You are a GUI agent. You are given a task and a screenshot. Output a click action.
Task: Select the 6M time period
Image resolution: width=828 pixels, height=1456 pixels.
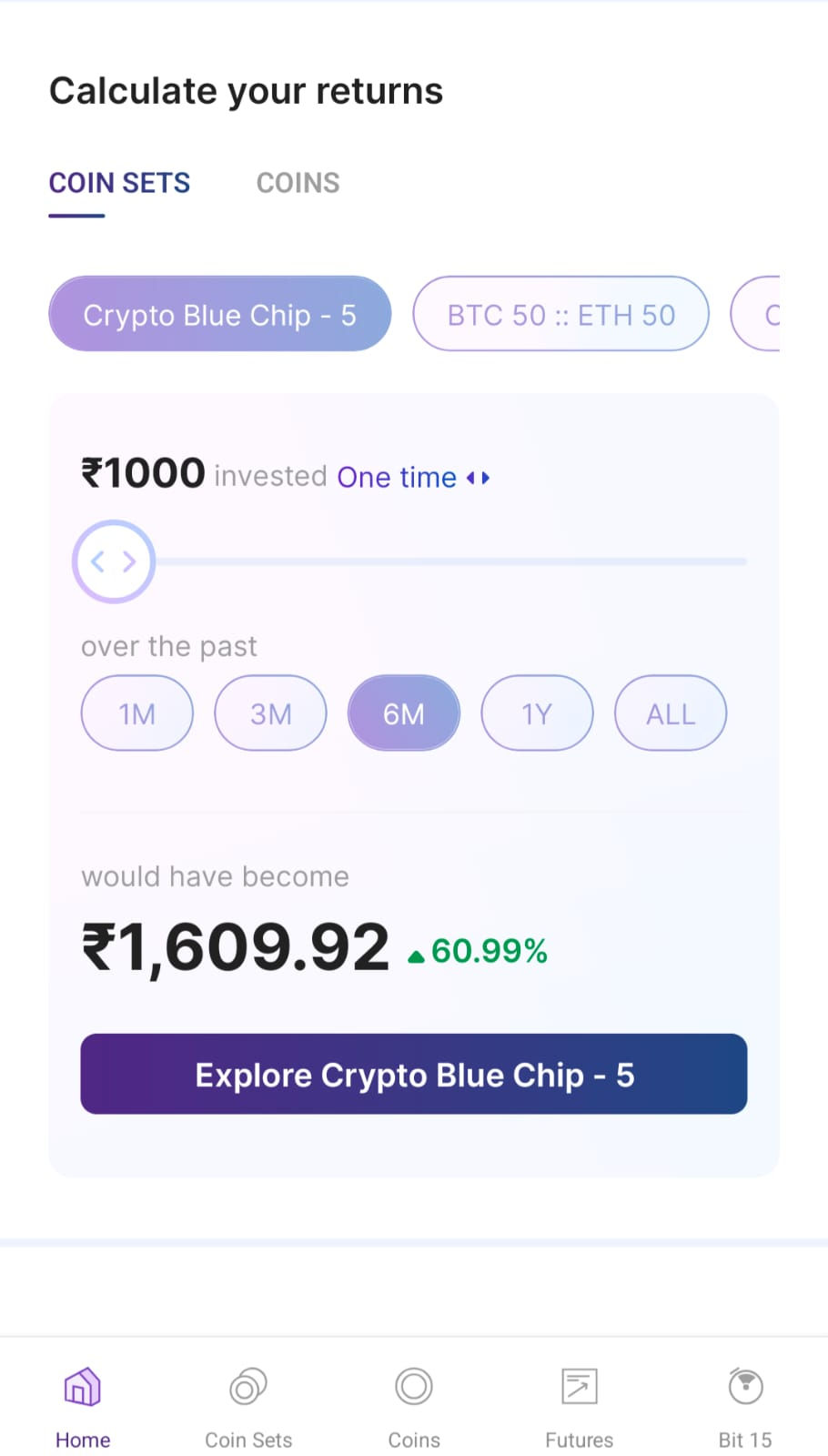pos(403,713)
